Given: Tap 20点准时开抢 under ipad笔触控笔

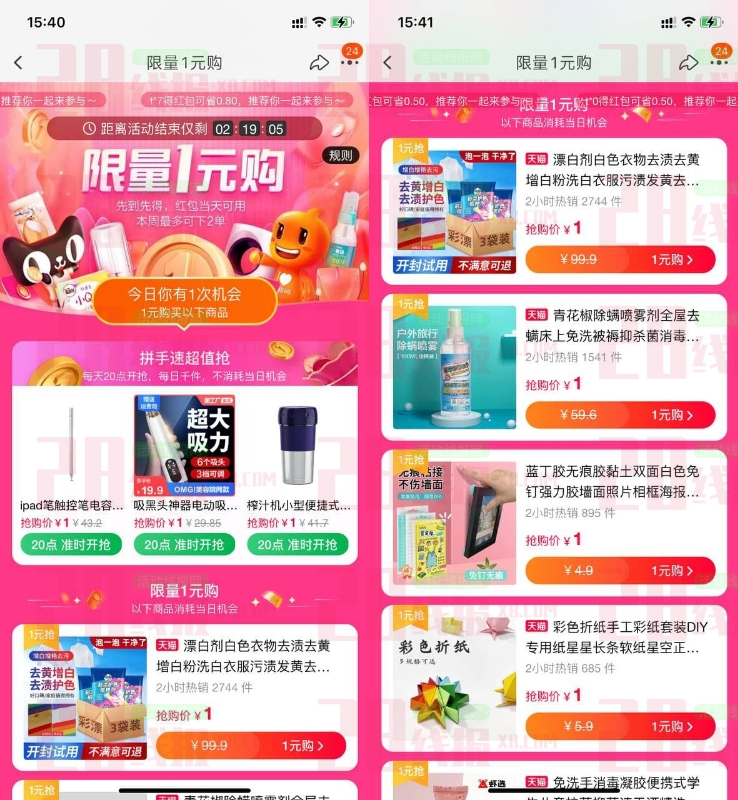Looking at the screenshot, I should point(70,545).
